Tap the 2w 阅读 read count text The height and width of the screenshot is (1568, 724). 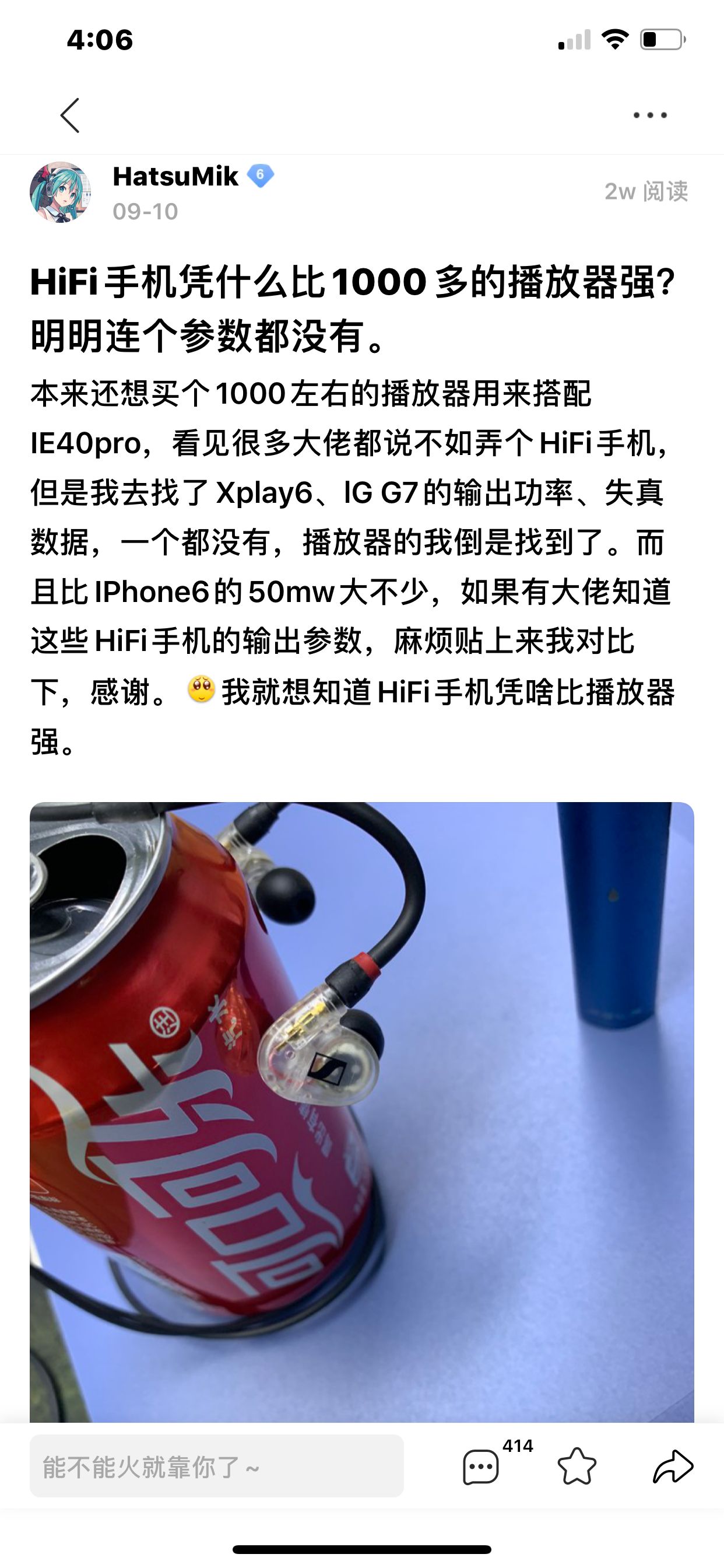click(646, 192)
